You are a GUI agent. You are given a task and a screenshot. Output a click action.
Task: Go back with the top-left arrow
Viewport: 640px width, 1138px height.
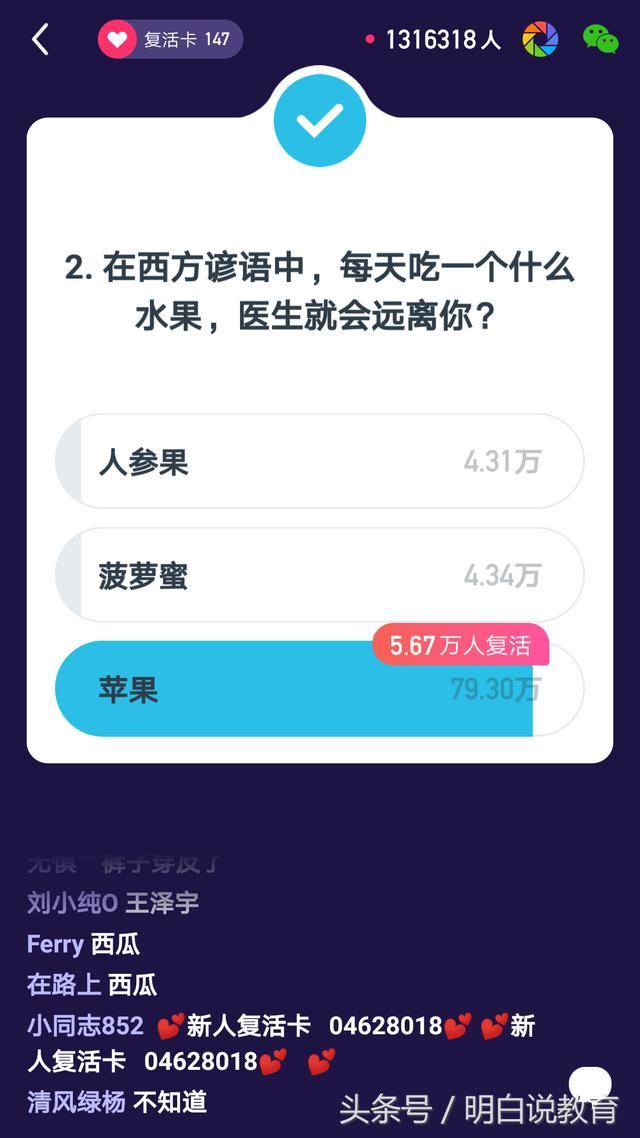click(40, 40)
